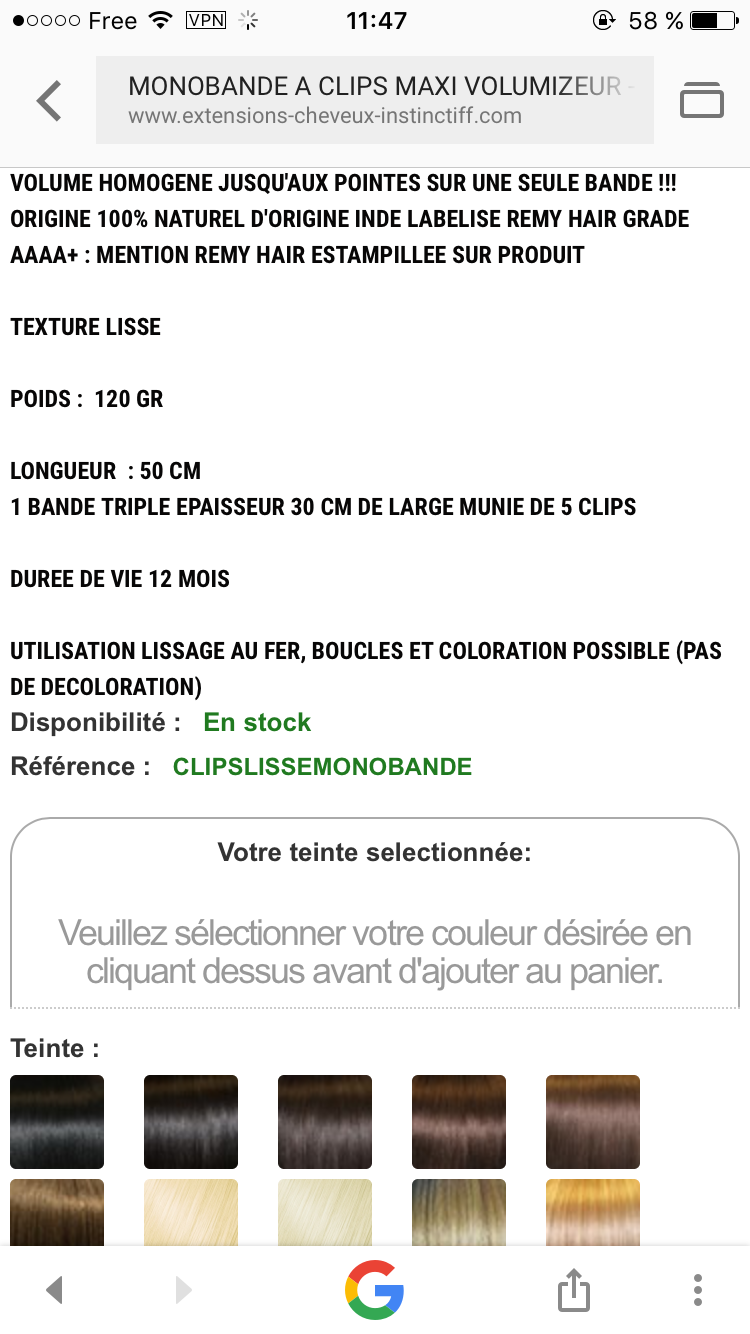This screenshot has width=750, height=1334.
Task: Pick the third dark chestnut tint swatch
Action: pyautogui.click(x=325, y=1121)
